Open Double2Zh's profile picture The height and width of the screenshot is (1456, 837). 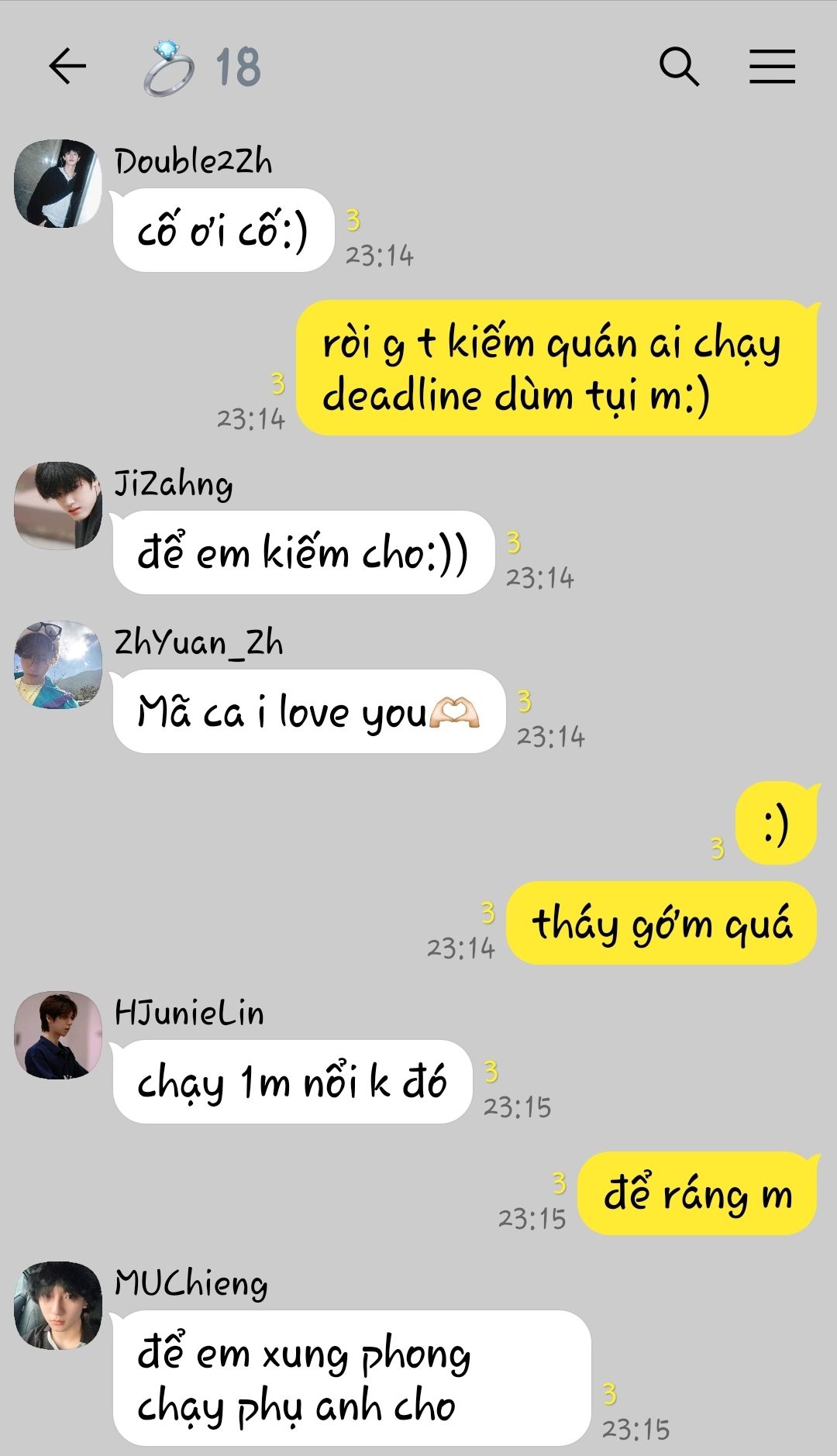point(58,184)
